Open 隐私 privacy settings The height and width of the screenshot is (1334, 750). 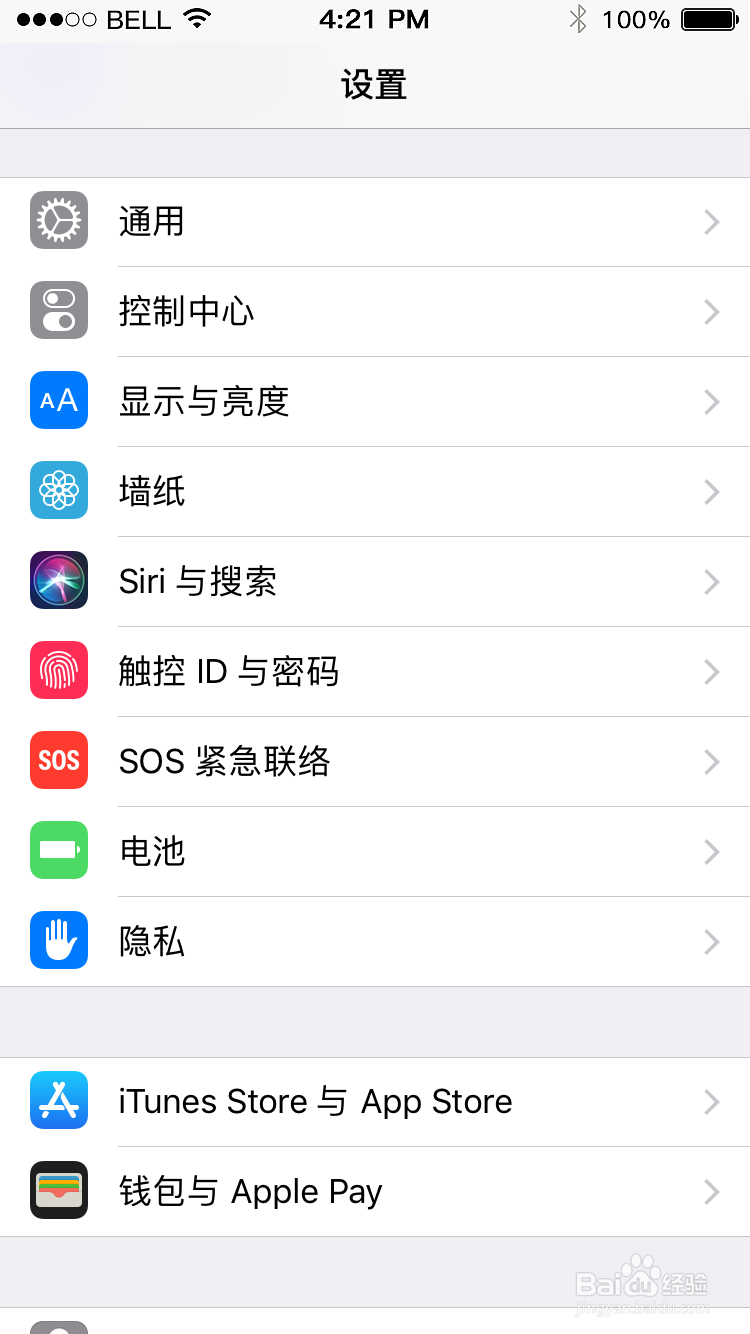(375, 942)
